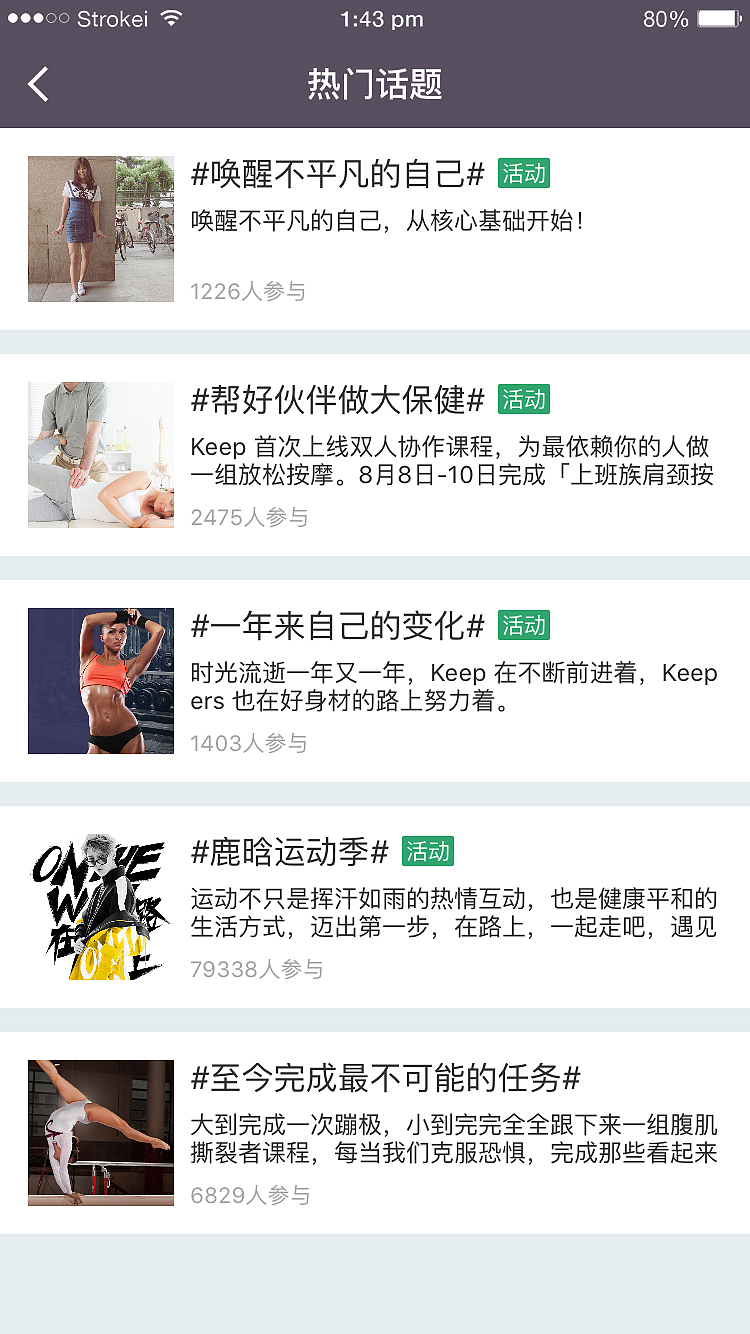Tap the 活动 badge next to 唤醒不平凡的自己
The height and width of the screenshot is (1334, 750).
(525, 174)
